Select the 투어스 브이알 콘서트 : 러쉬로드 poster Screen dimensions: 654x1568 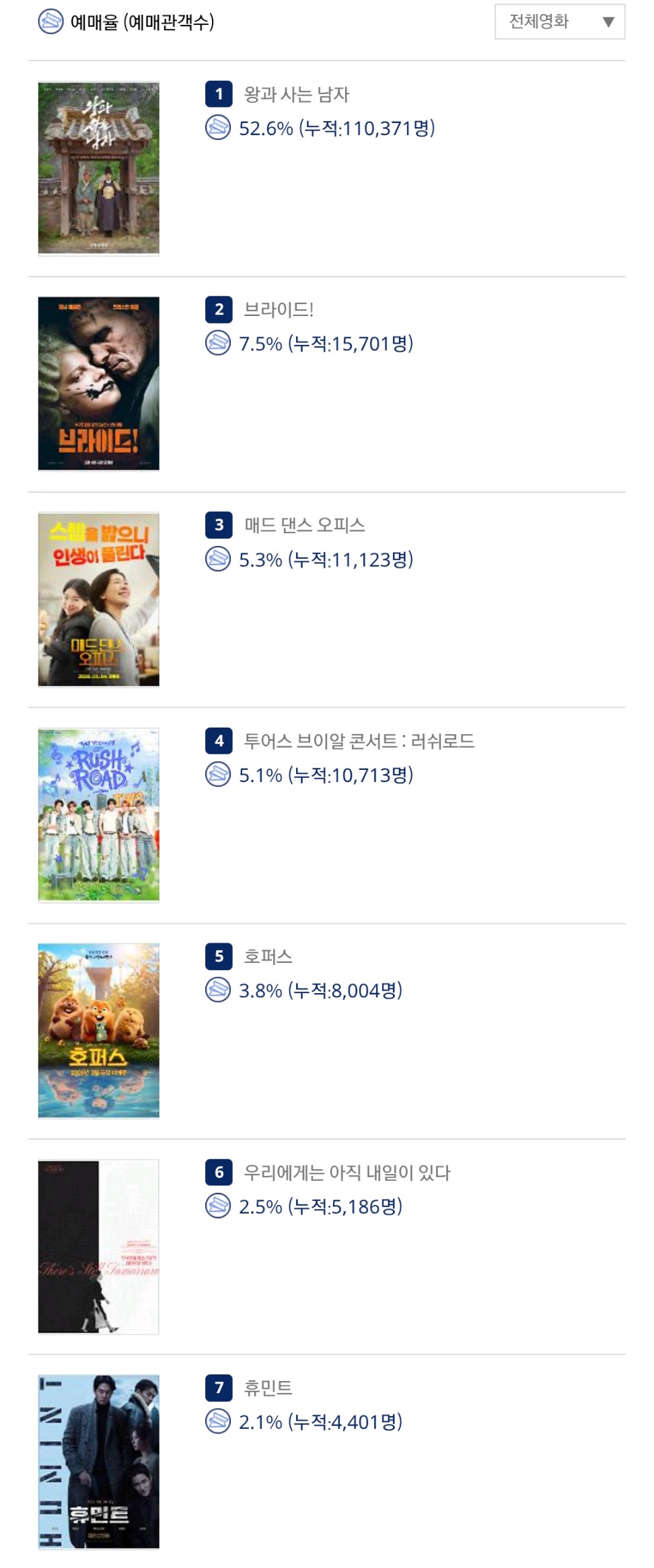tap(99, 815)
